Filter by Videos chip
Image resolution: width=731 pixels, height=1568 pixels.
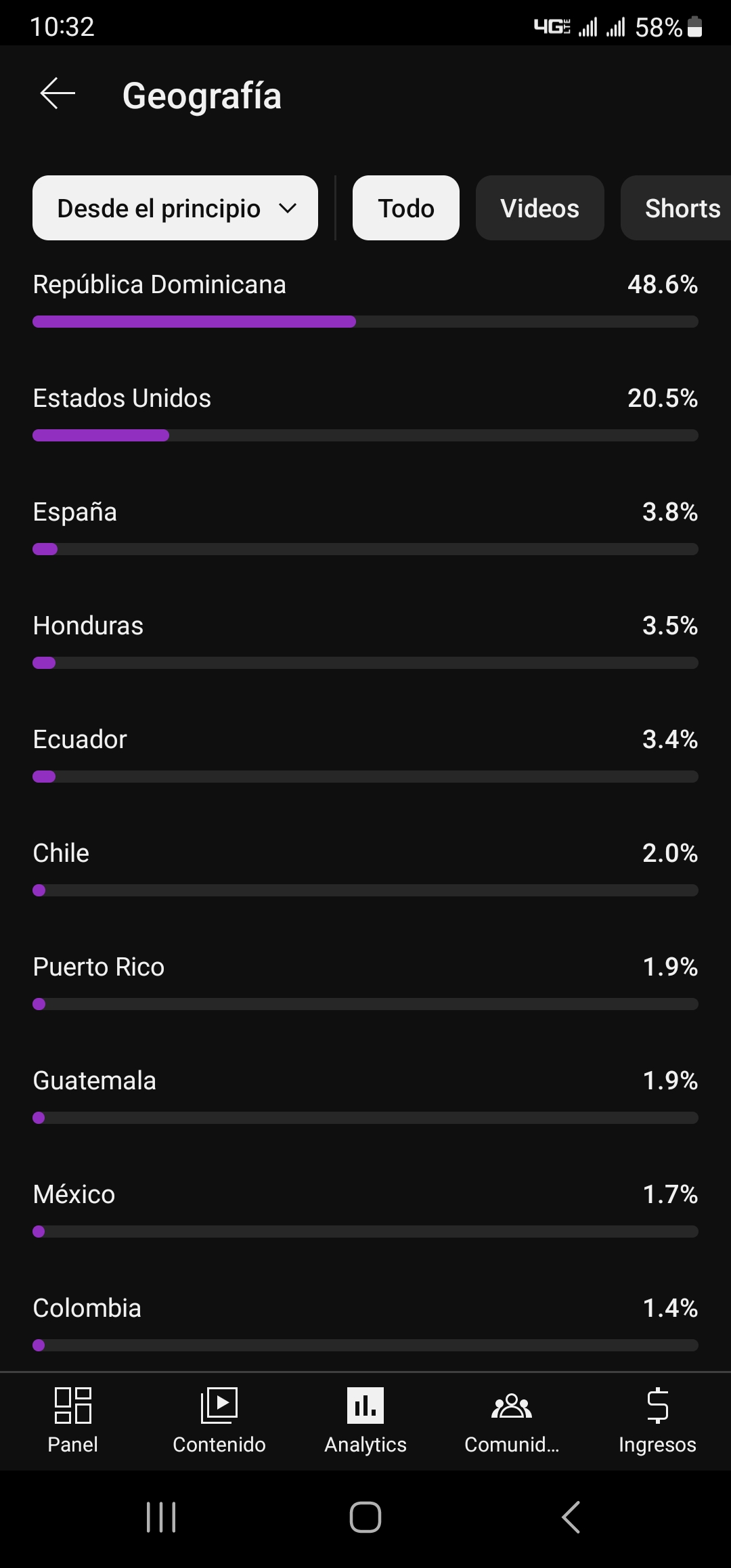point(539,208)
